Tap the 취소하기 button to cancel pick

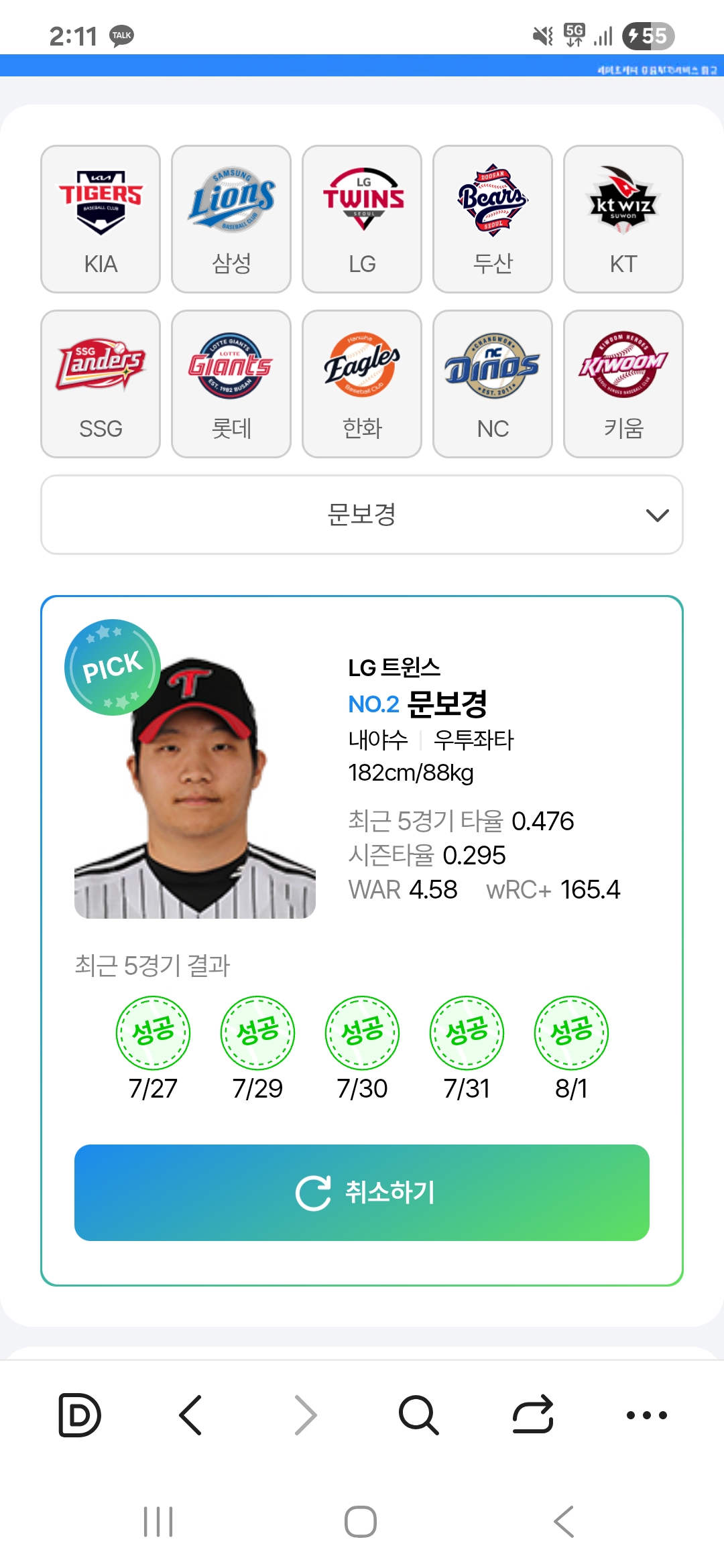coord(362,1193)
